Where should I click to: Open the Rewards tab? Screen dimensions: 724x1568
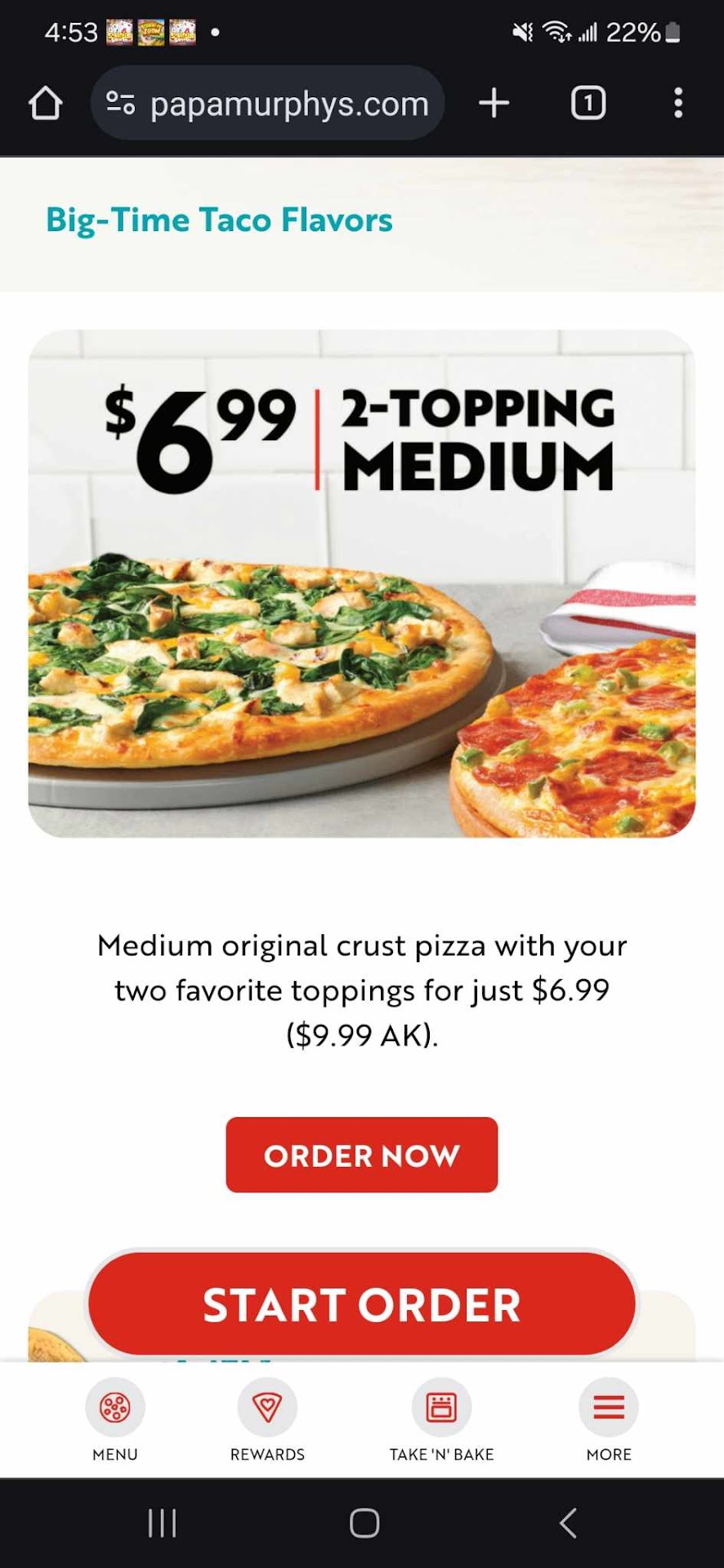tap(267, 1420)
